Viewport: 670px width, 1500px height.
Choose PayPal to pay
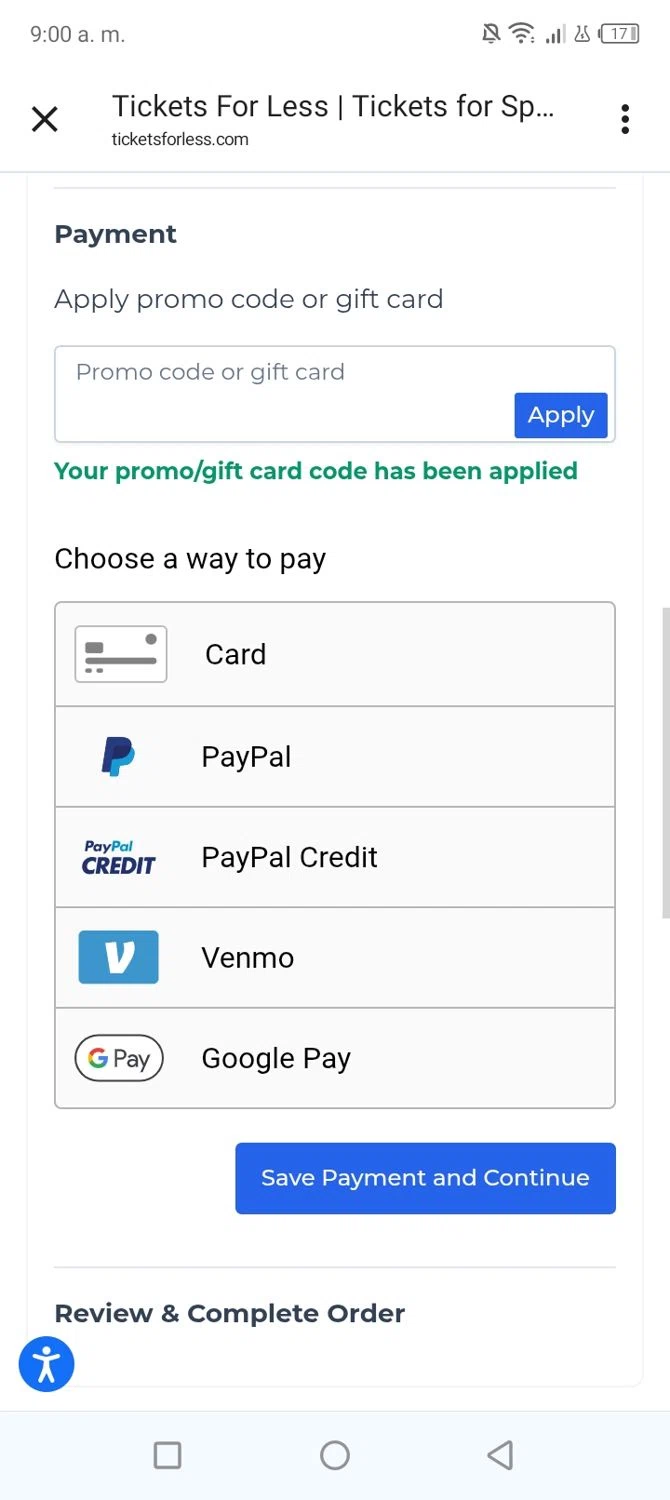[x=334, y=757]
